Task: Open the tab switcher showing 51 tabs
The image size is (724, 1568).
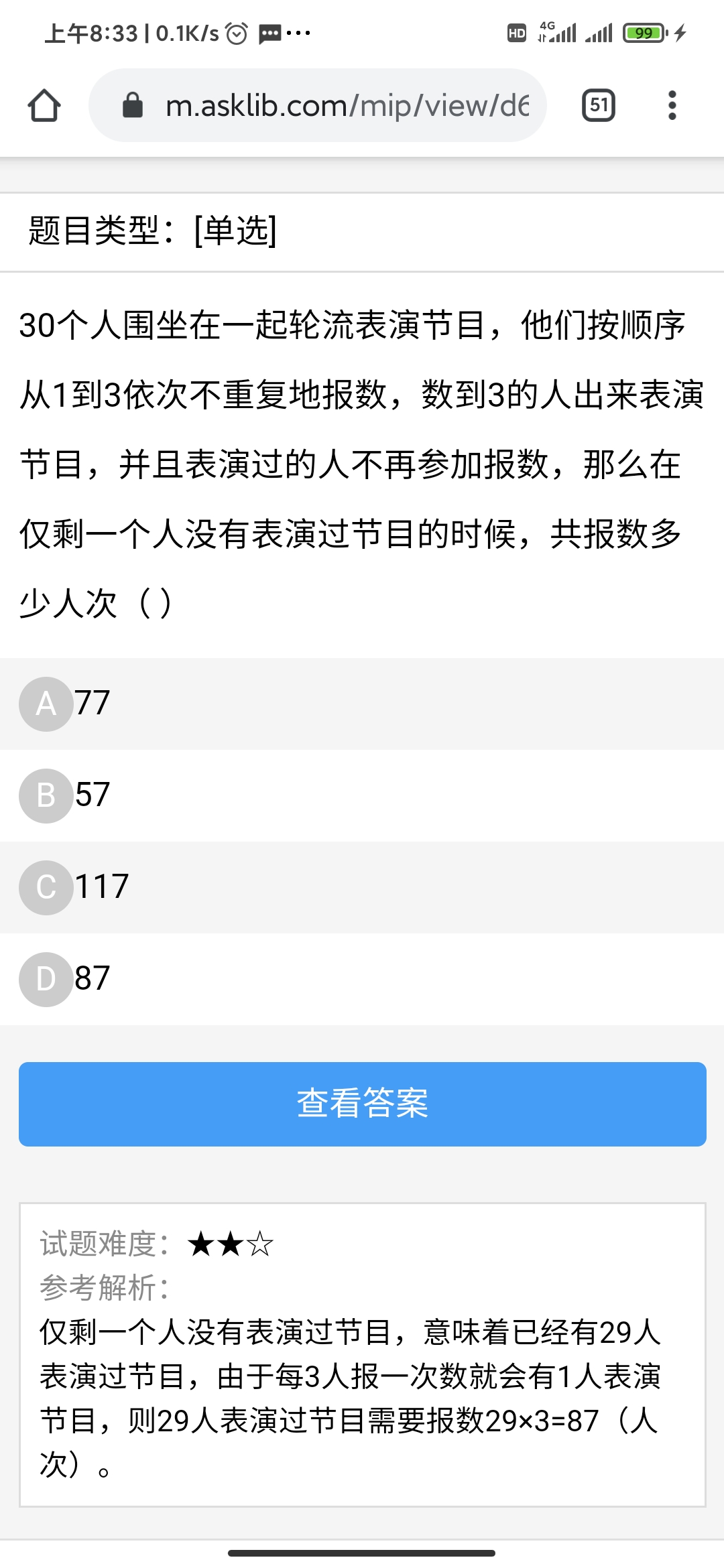Action: 599,105
